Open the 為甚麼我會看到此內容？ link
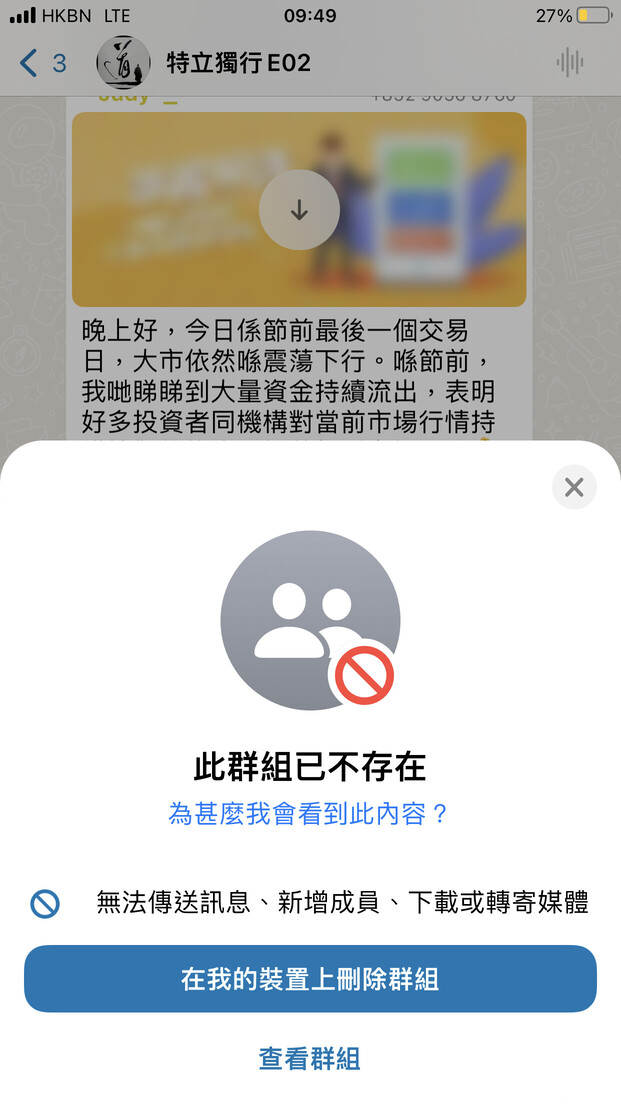 tap(308, 814)
